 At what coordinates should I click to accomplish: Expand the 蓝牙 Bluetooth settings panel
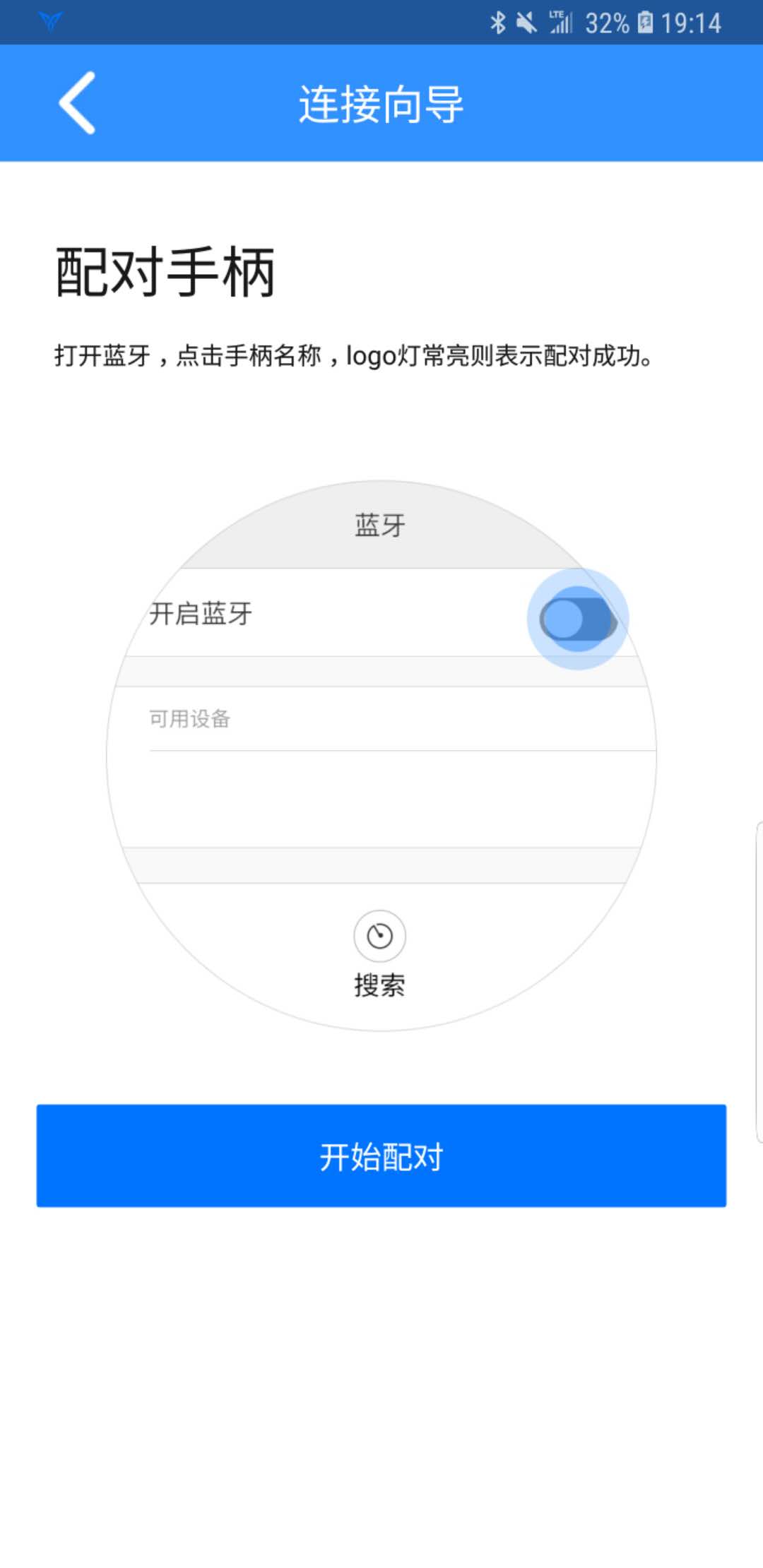[380, 524]
